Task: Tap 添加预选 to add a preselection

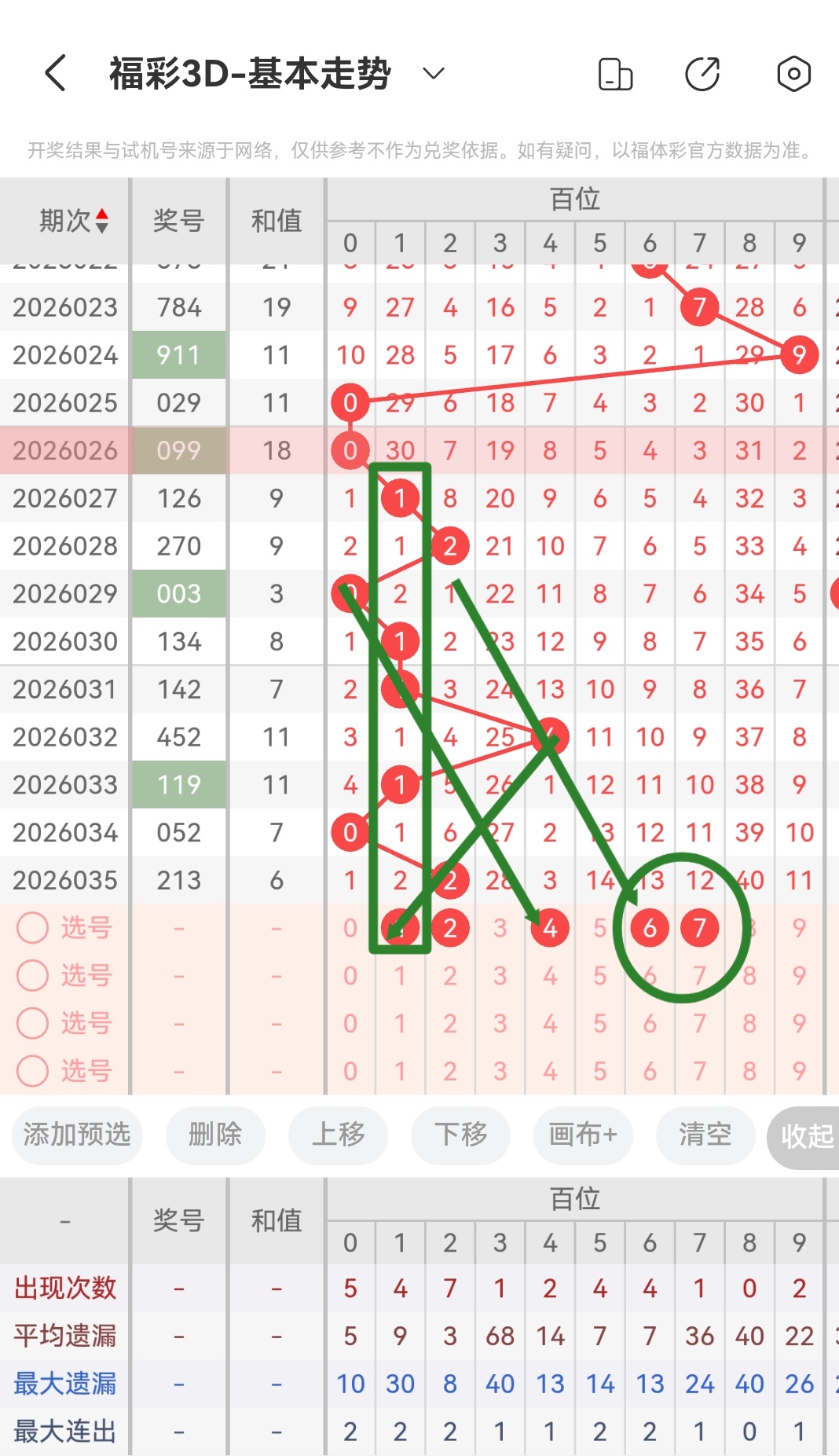Action: tap(76, 1135)
